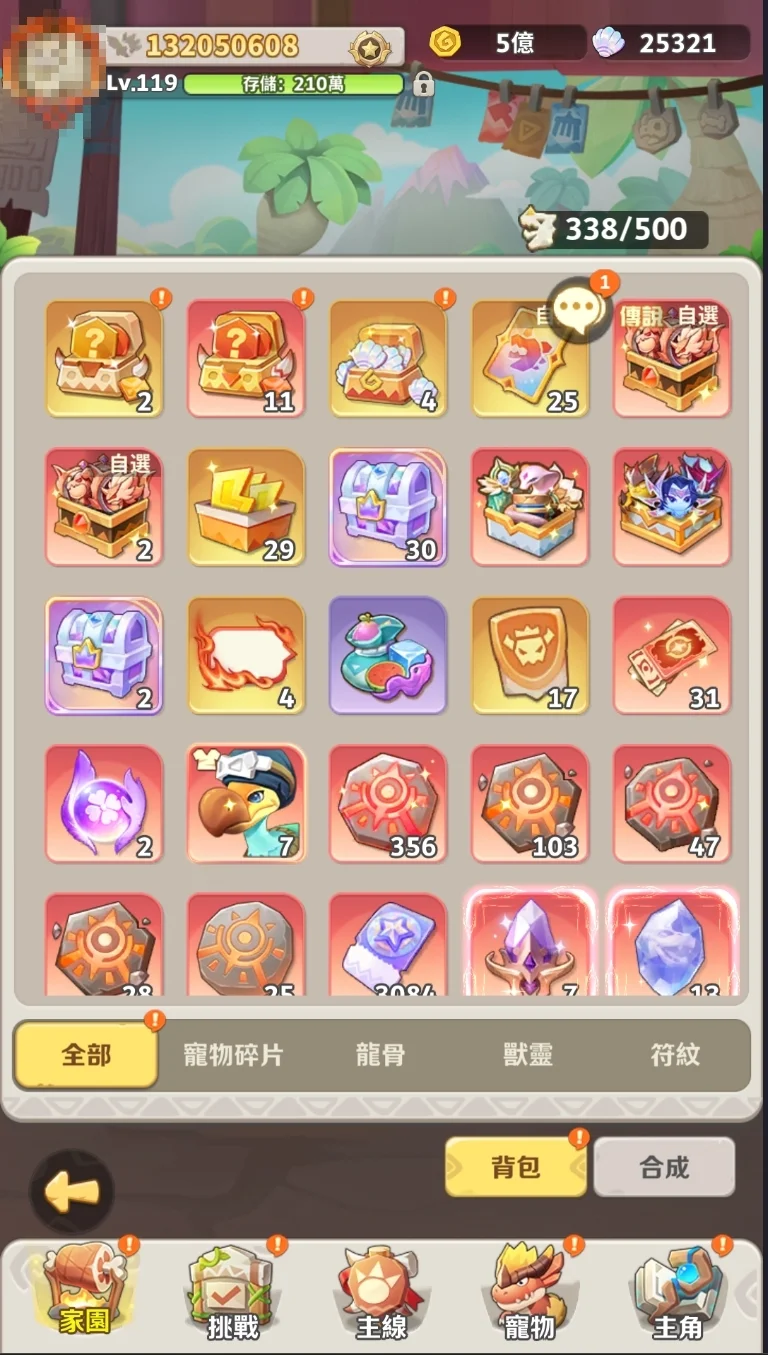Image resolution: width=768 pixels, height=1355 pixels.
Task: Select the dodo bird item with 7
Action: coord(246,804)
